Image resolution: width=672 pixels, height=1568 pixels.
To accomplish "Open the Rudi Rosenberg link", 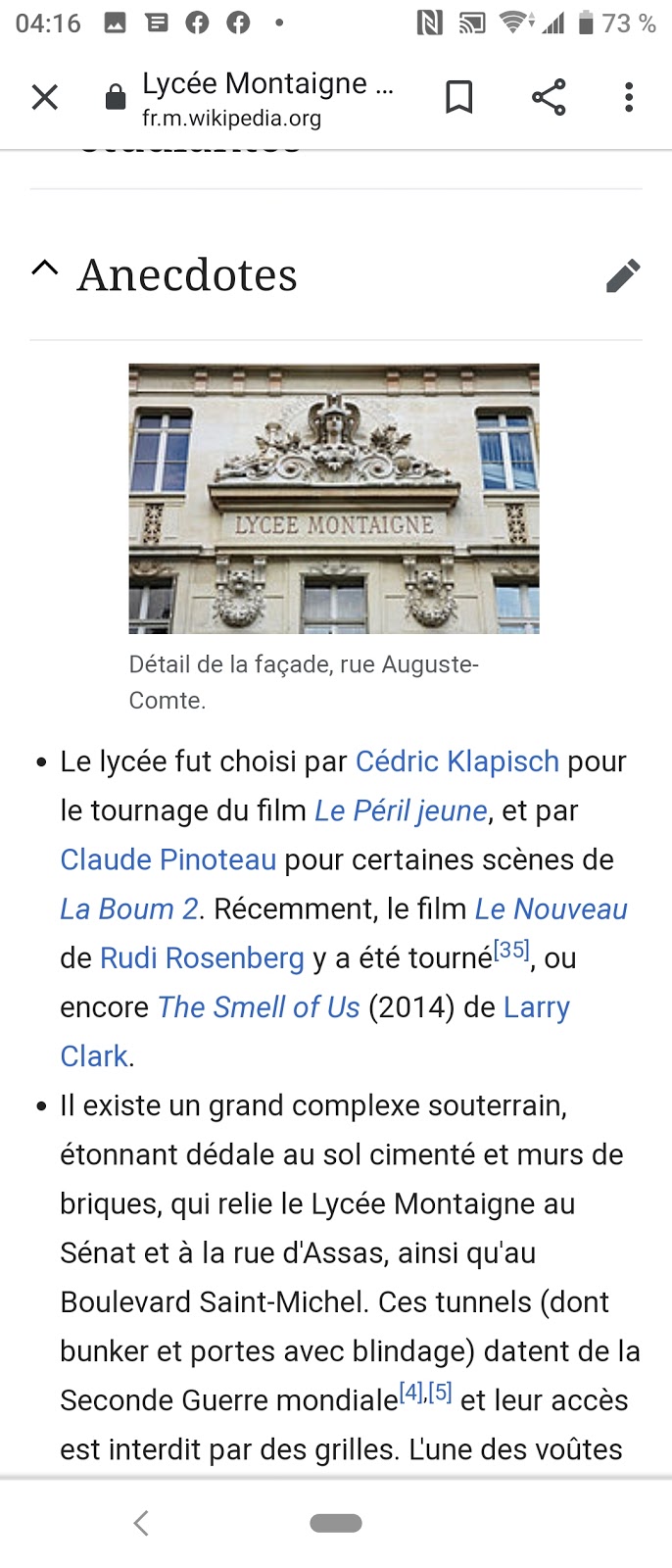I will (x=202, y=957).
